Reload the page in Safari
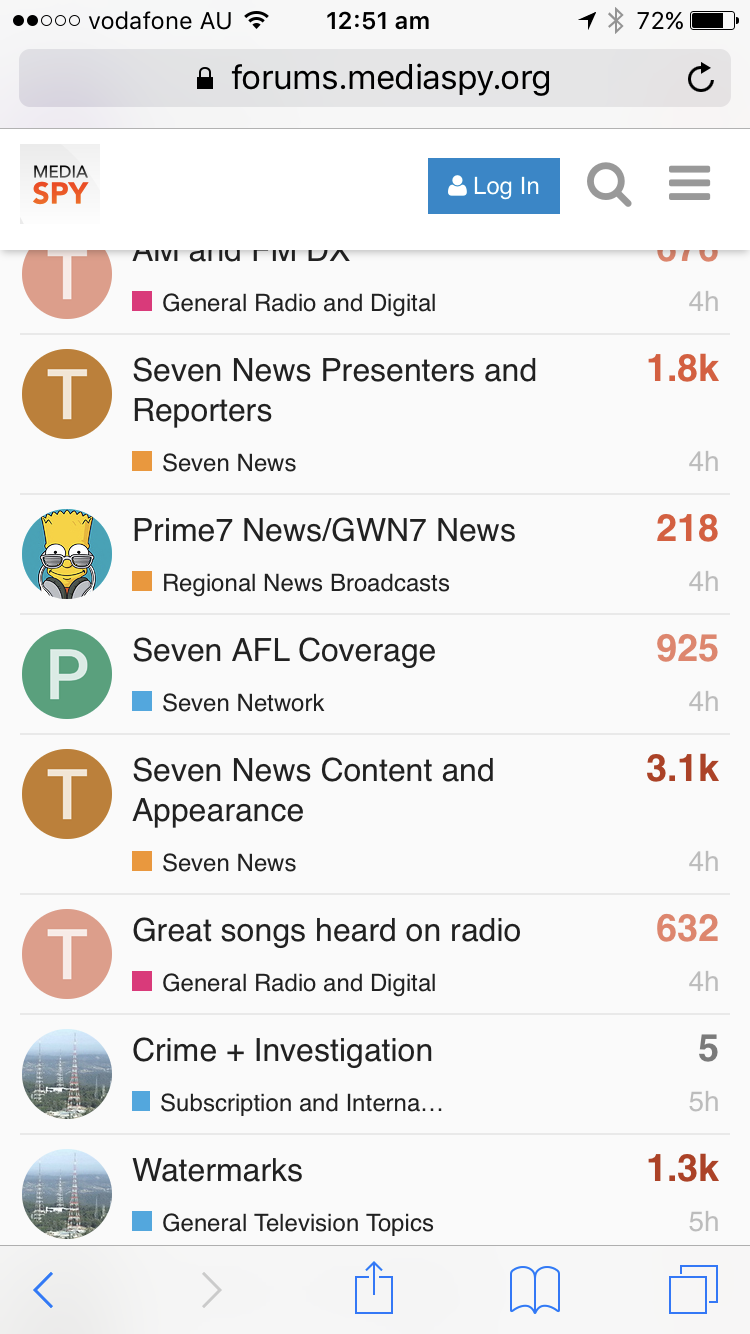 (x=701, y=78)
